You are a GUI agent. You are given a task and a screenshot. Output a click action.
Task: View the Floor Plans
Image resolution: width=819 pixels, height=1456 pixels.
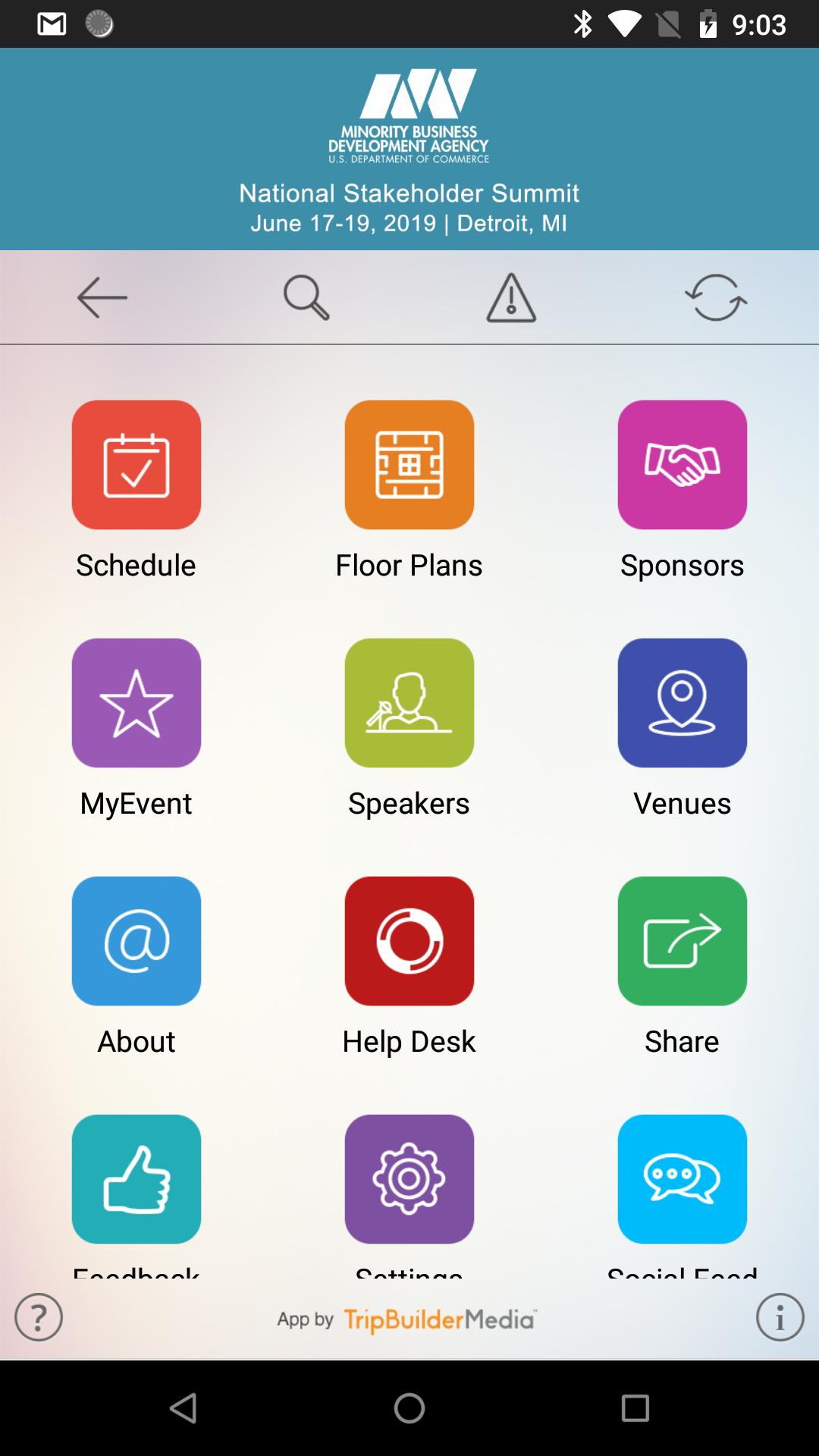click(409, 465)
